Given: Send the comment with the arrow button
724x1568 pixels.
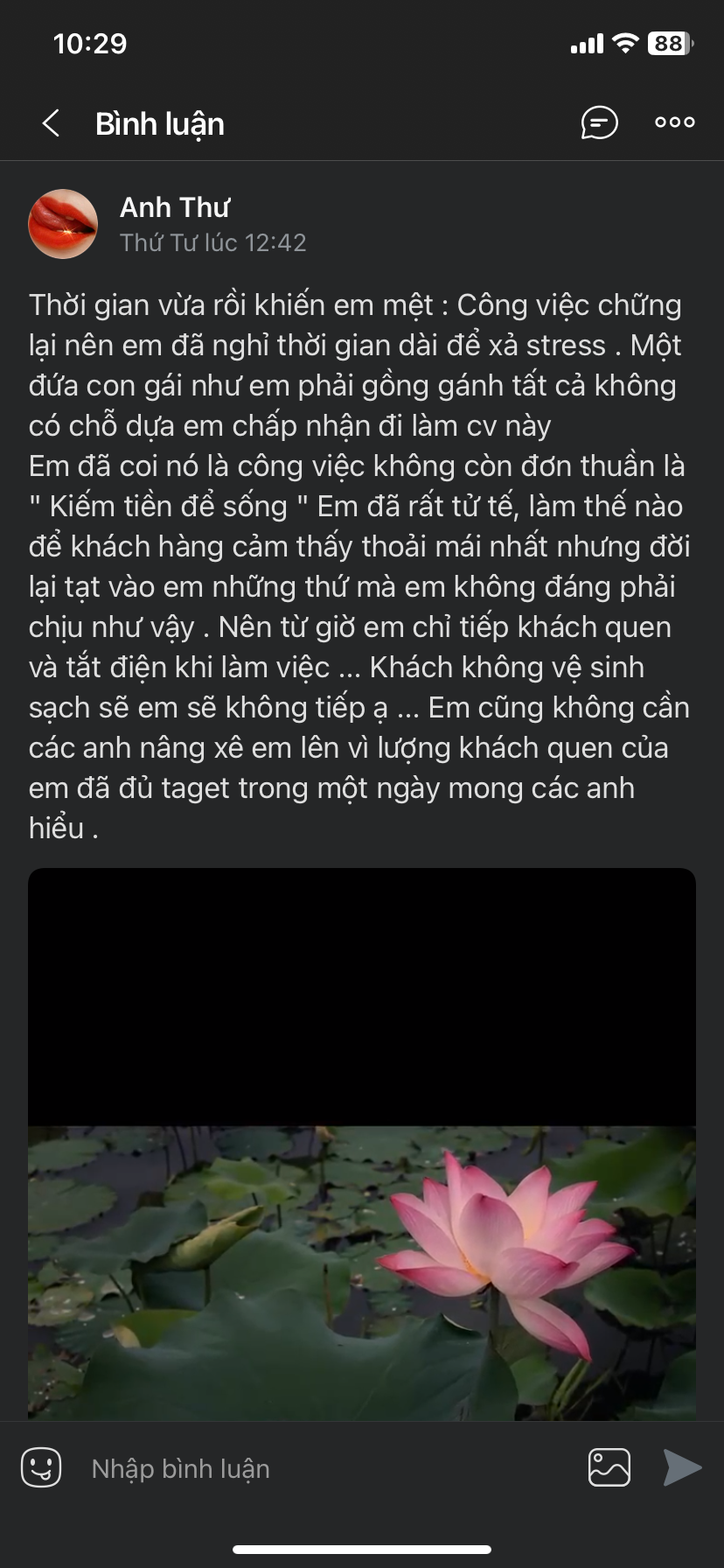Looking at the screenshot, I should [681, 1467].
